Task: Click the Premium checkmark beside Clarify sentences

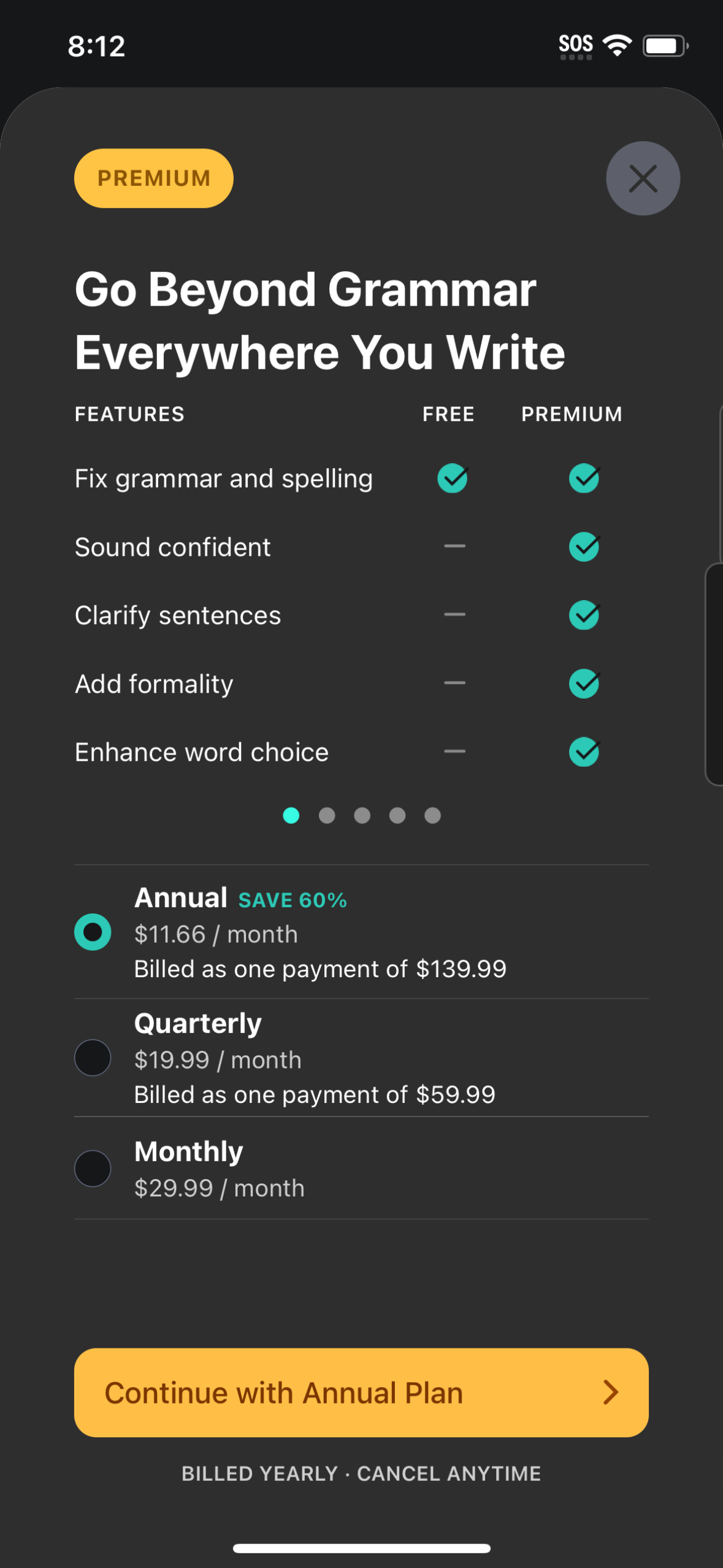Action: tap(583, 615)
